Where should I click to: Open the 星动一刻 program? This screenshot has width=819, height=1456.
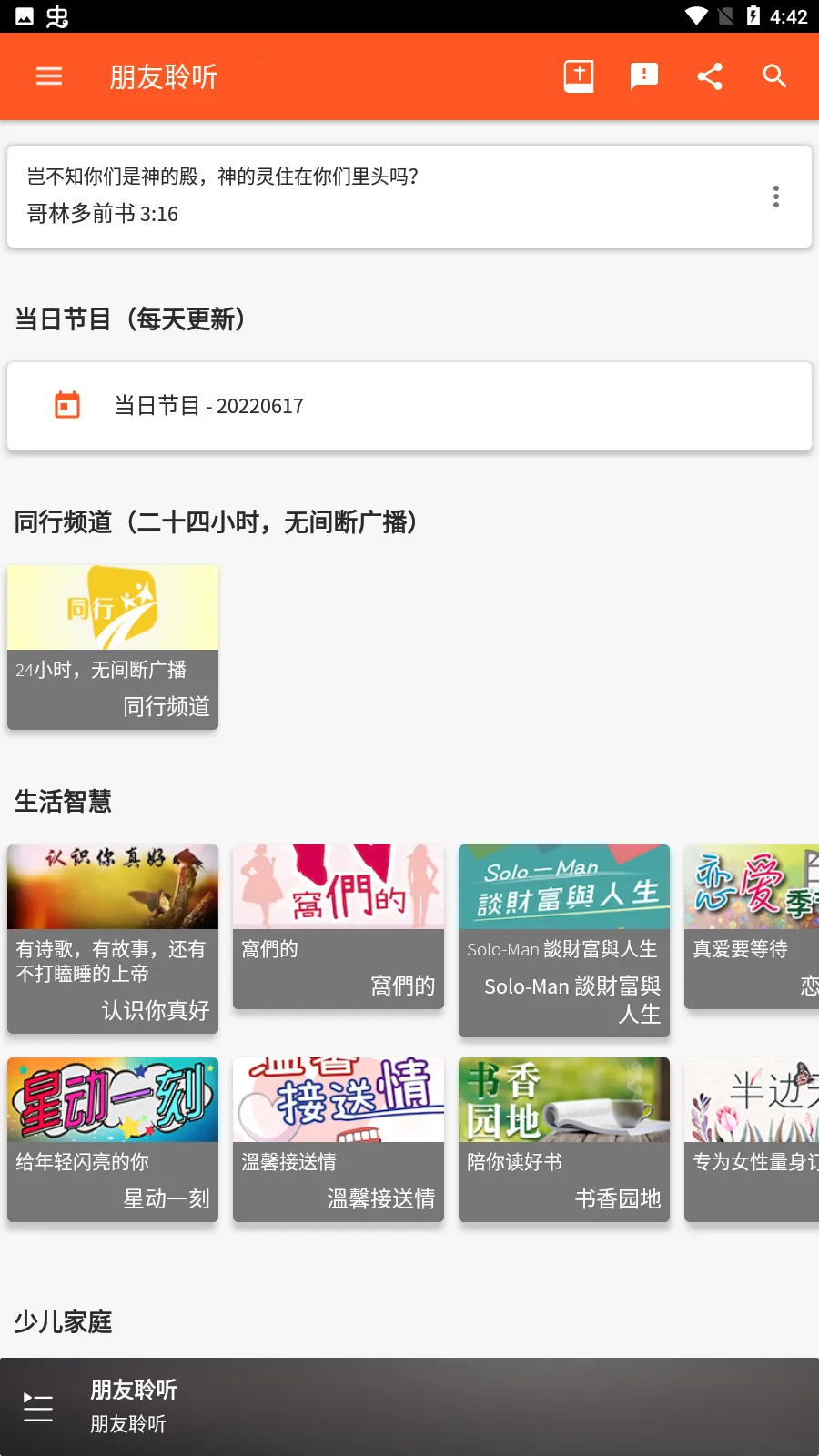(113, 1139)
